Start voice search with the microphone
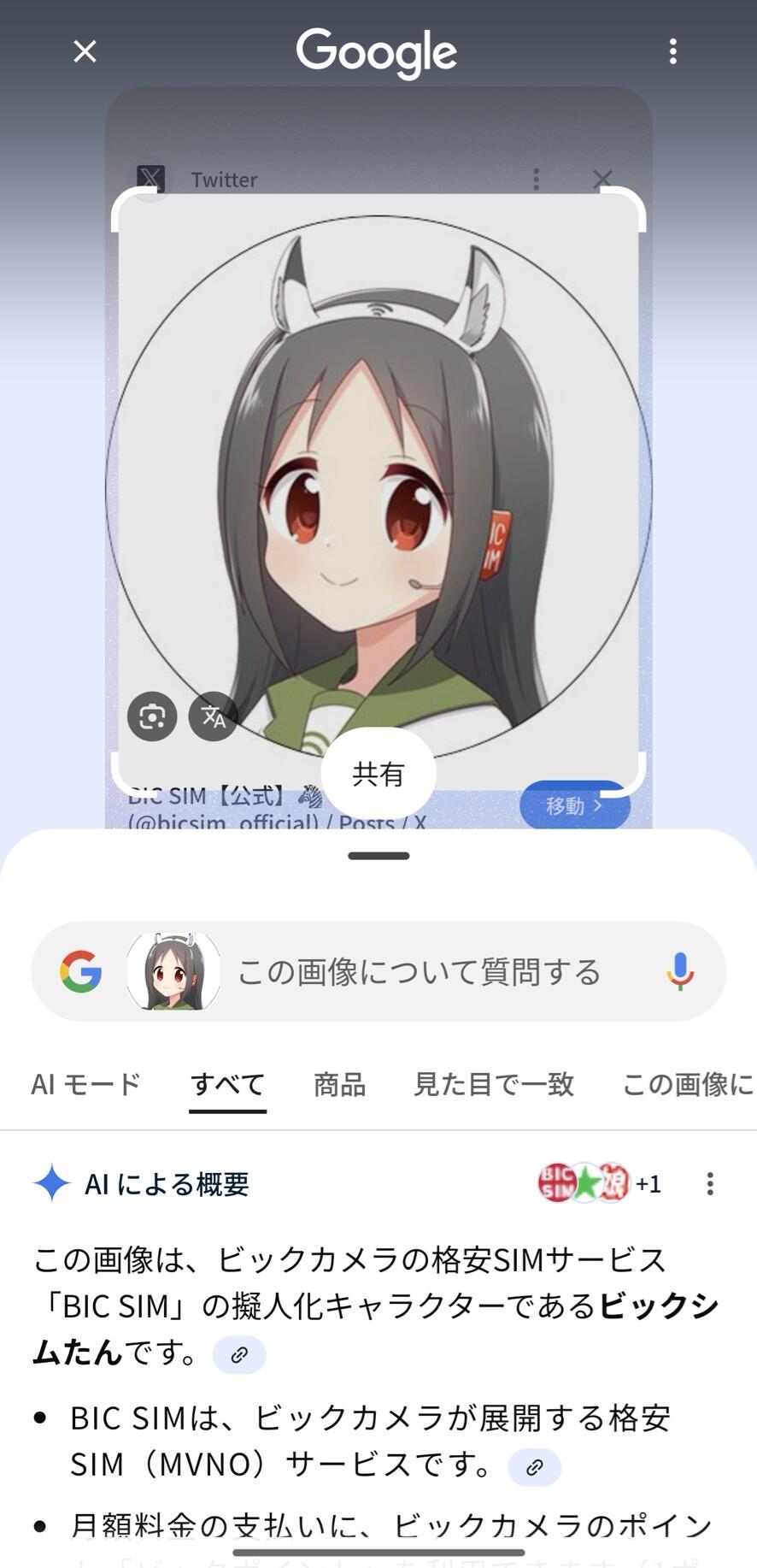 tap(680, 972)
